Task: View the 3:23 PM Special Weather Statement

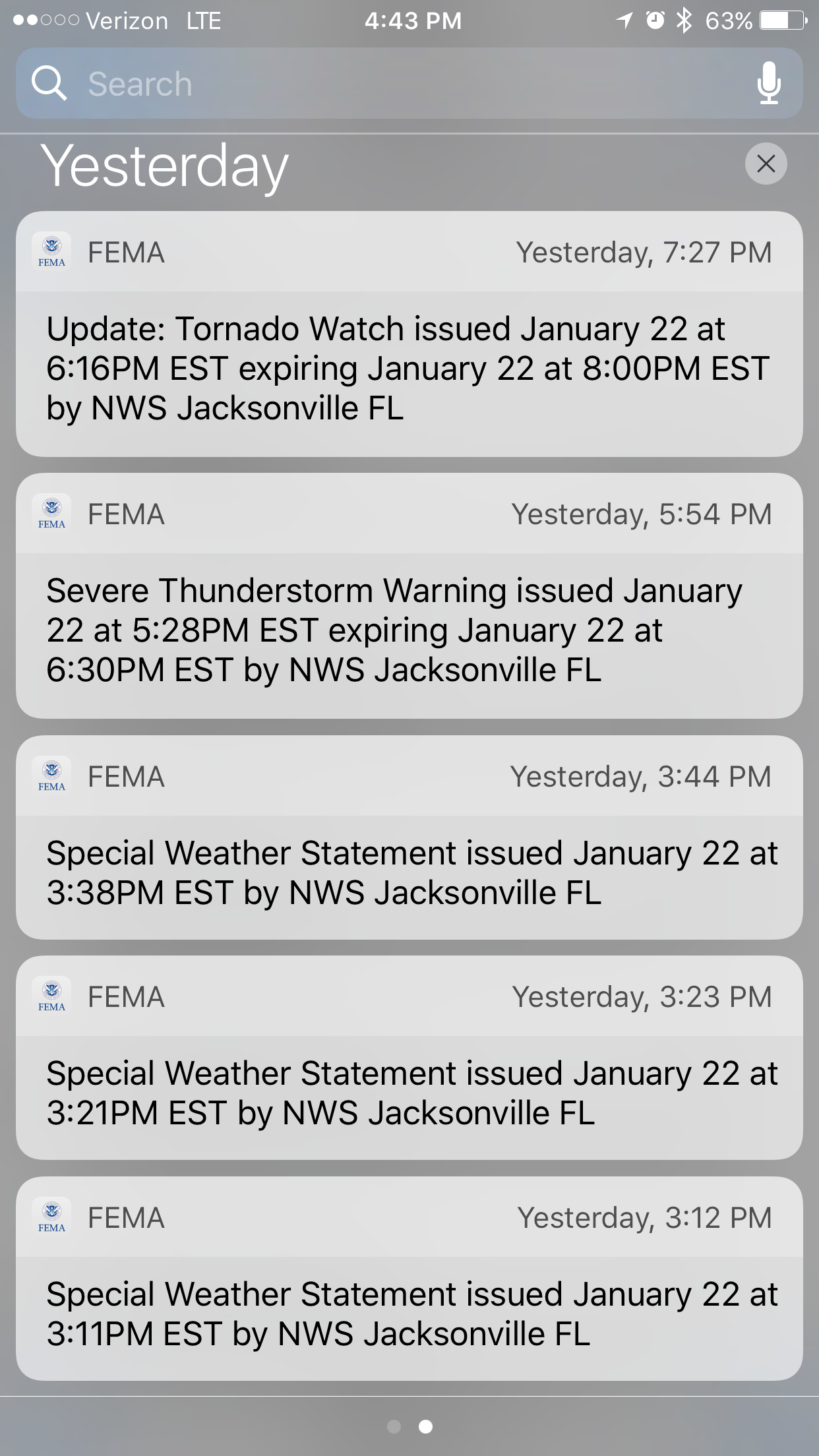Action: point(409,1092)
